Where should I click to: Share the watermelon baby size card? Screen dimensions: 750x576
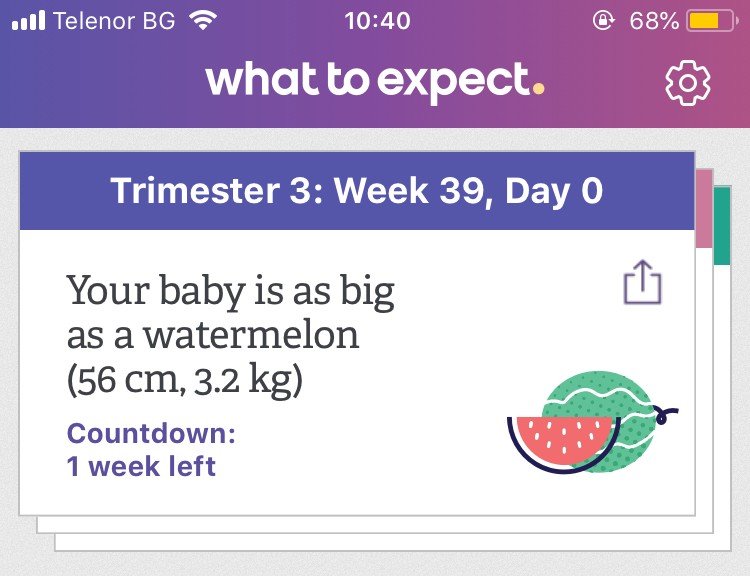(x=643, y=283)
